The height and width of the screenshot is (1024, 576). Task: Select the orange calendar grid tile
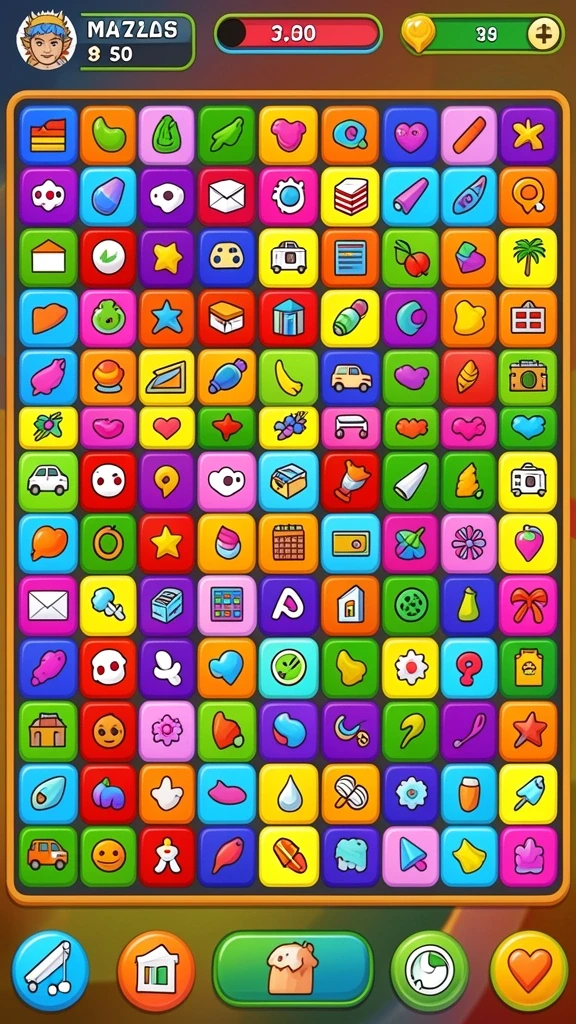(x=289, y=543)
